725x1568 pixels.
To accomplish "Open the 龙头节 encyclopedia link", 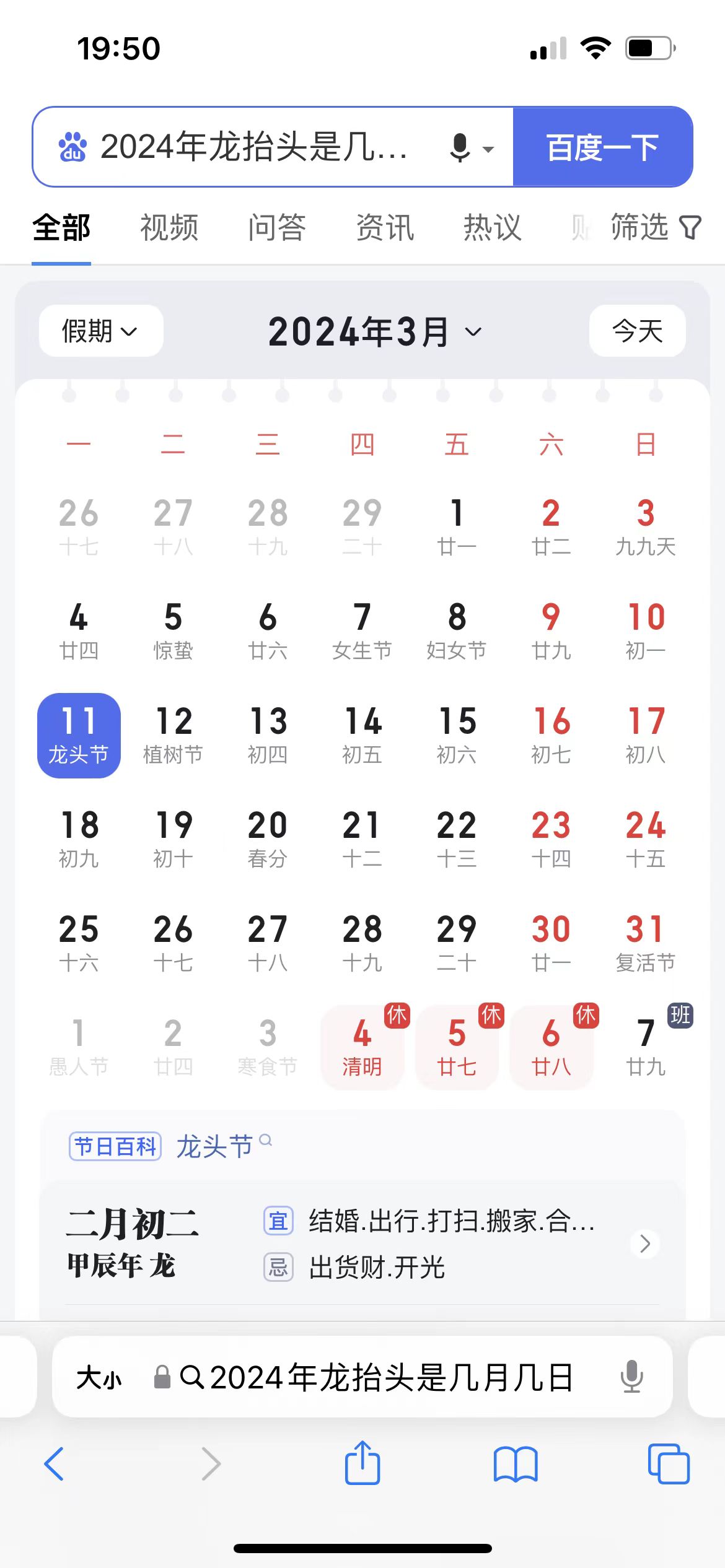I will tap(215, 1146).
